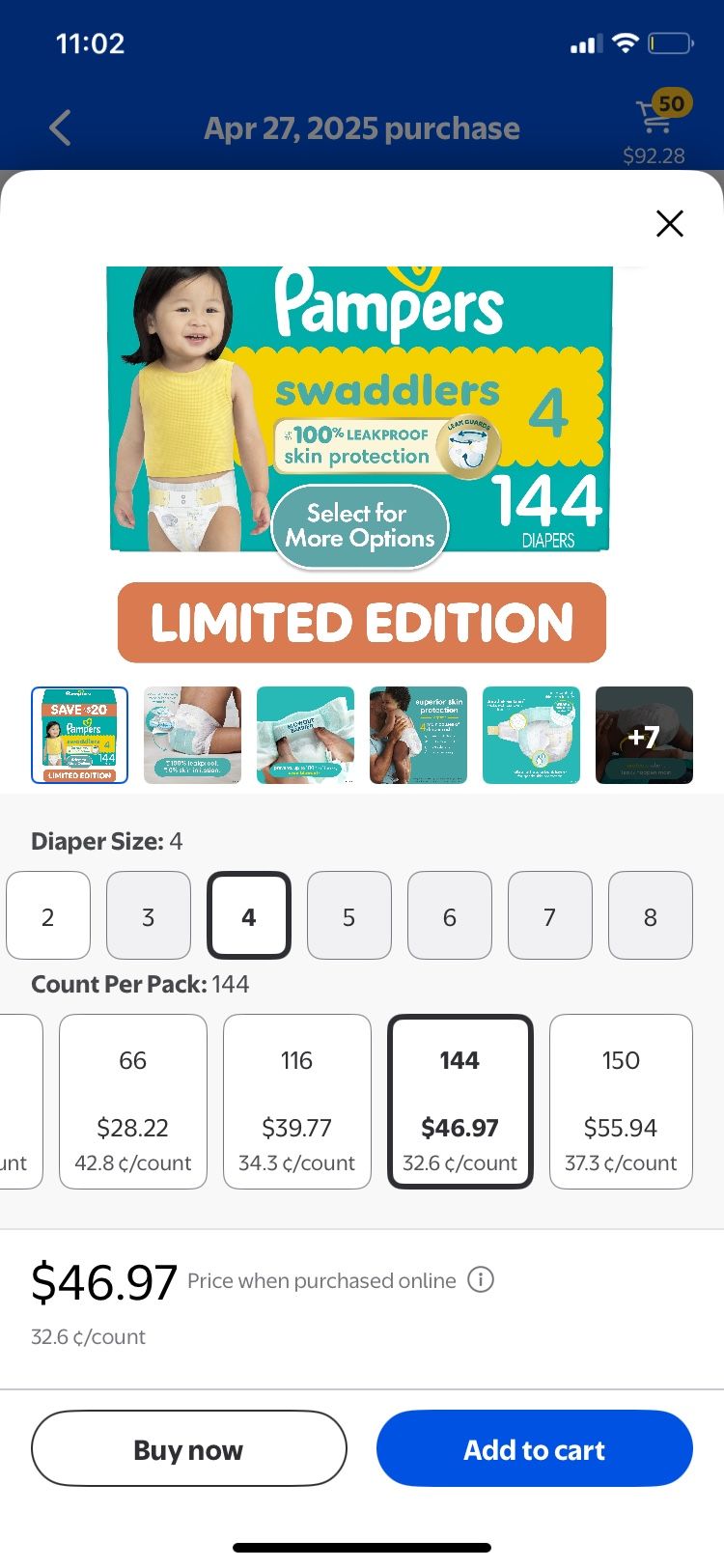
Task: Select diaper size 7
Action: point(550,915)
